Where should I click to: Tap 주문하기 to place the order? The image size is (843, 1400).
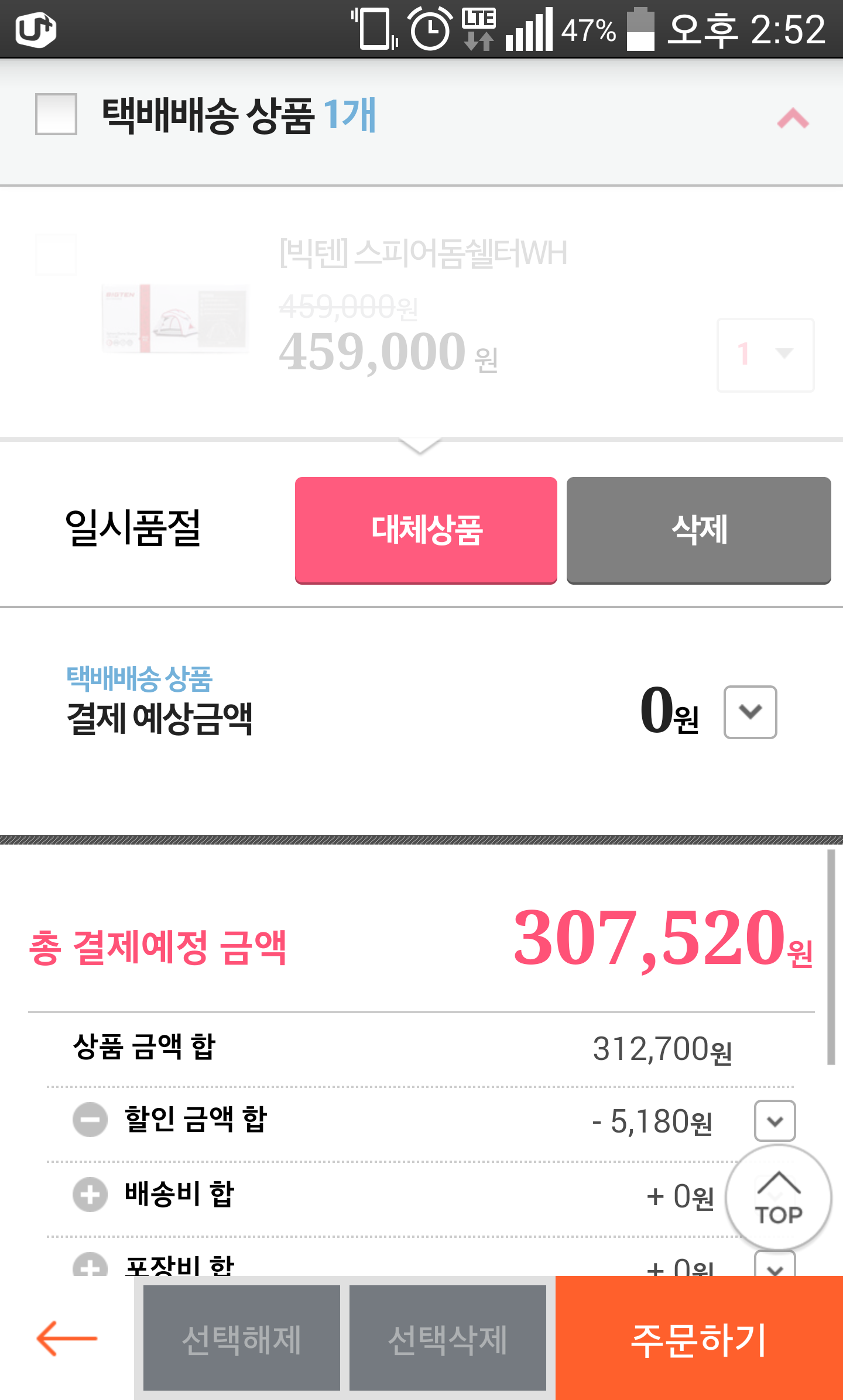(698, 1338)
